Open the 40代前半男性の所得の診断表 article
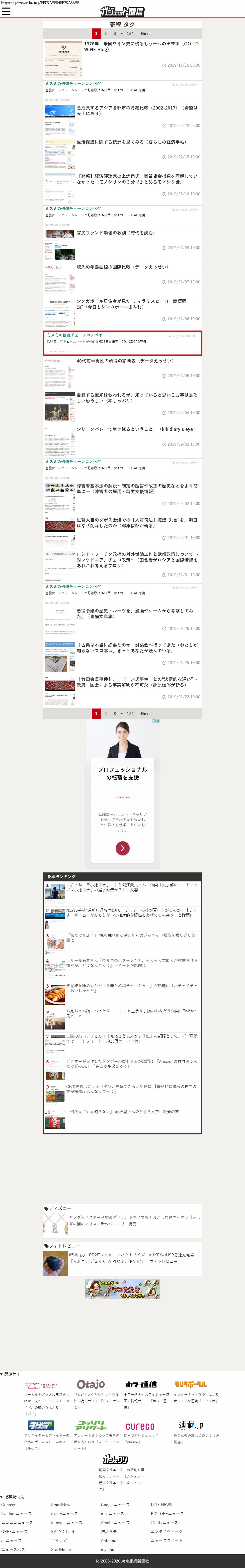The image size is (245, 1568). (125, 360)
